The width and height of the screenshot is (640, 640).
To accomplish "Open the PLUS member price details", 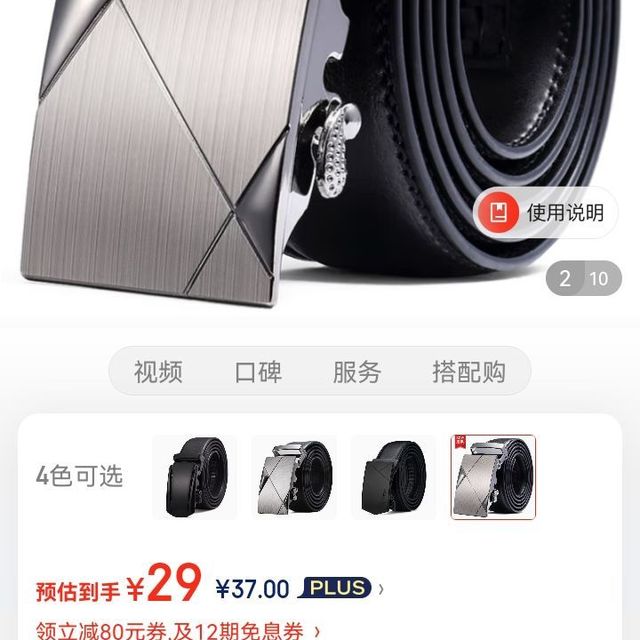I will (x=340, y=589).
